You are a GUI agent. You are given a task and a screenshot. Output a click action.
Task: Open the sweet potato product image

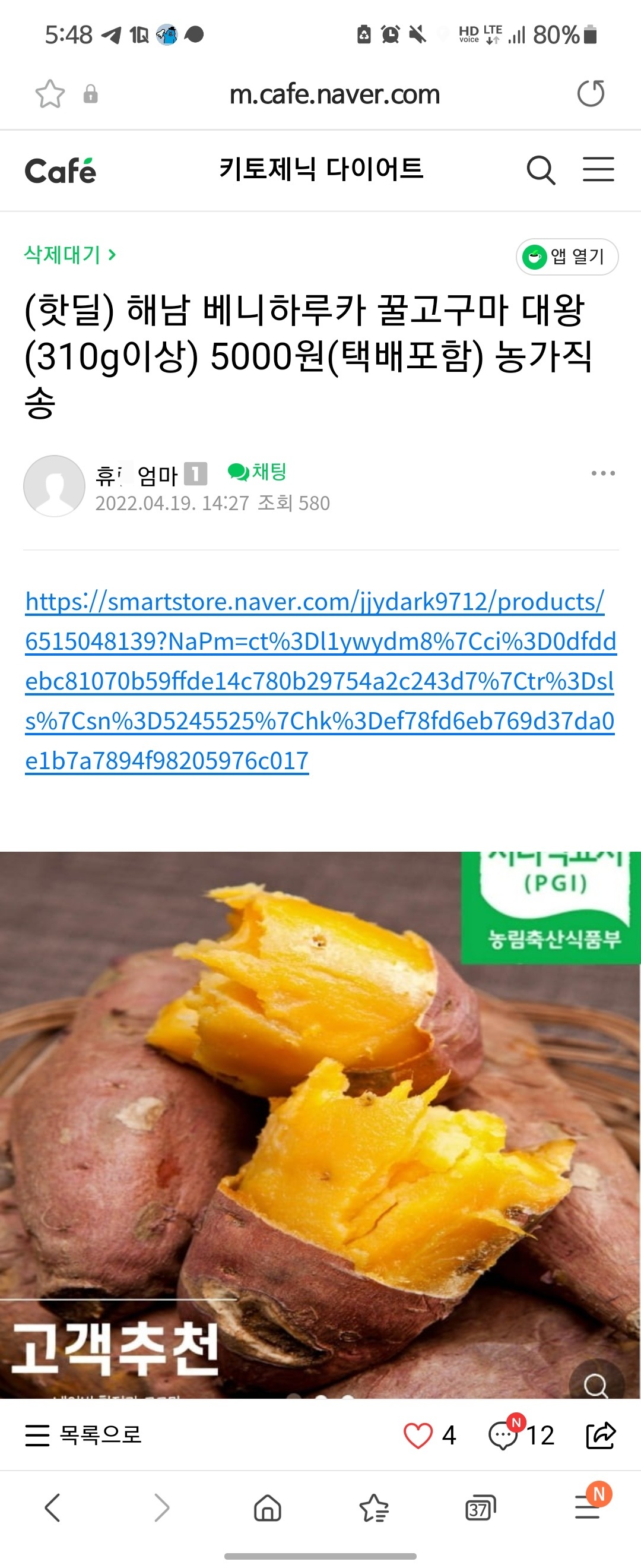point(320,1124)
